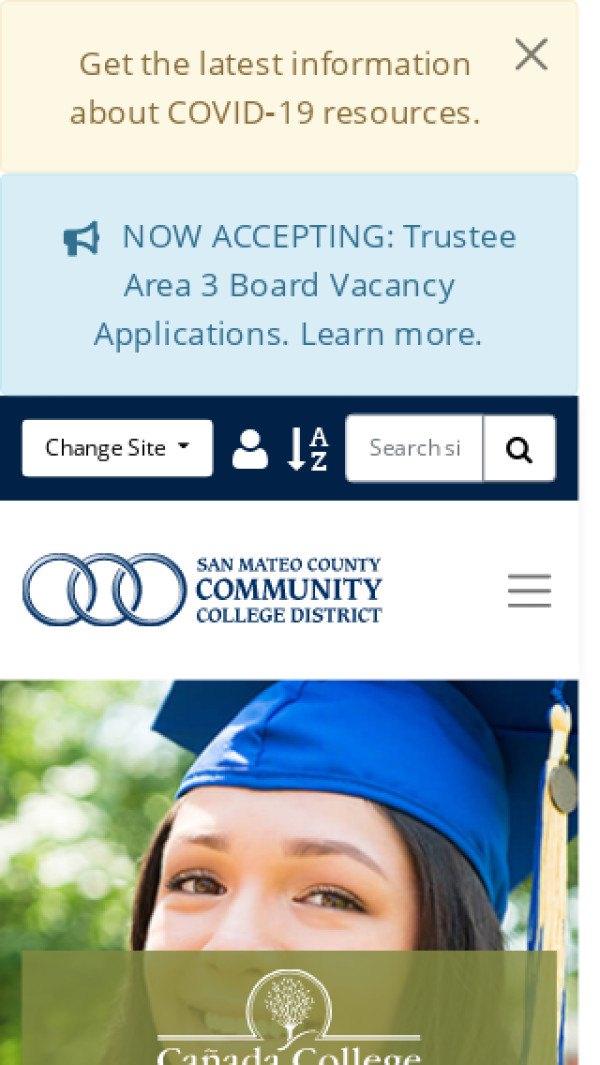
Task: Go to San Mateo County Community College District home
Action: coord(203,590)
